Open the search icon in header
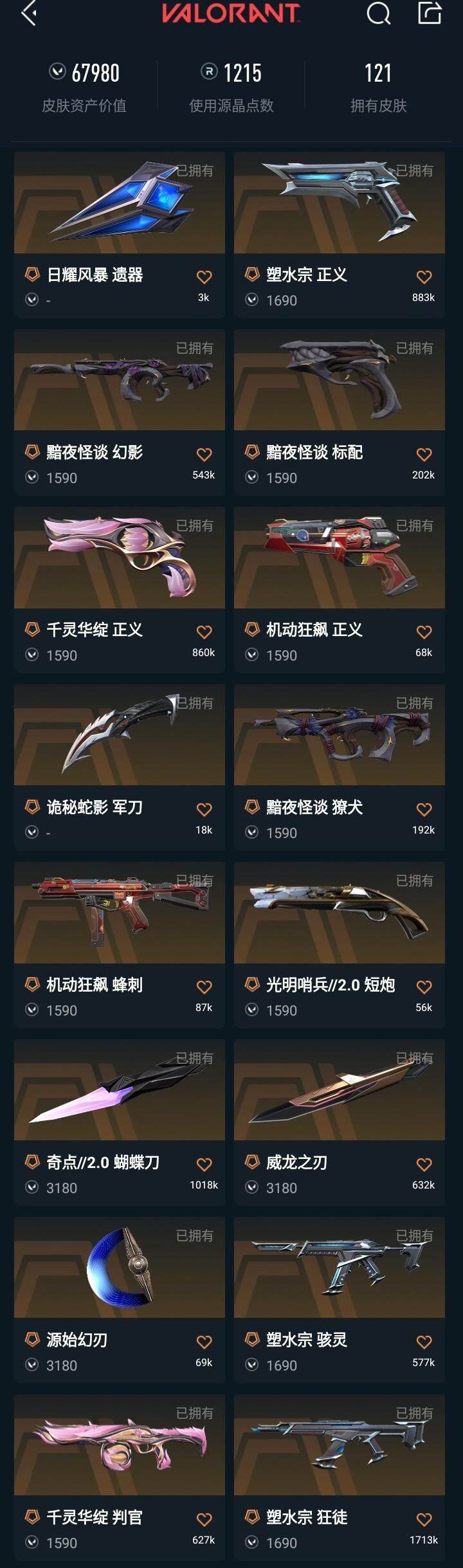 [378, 13]
